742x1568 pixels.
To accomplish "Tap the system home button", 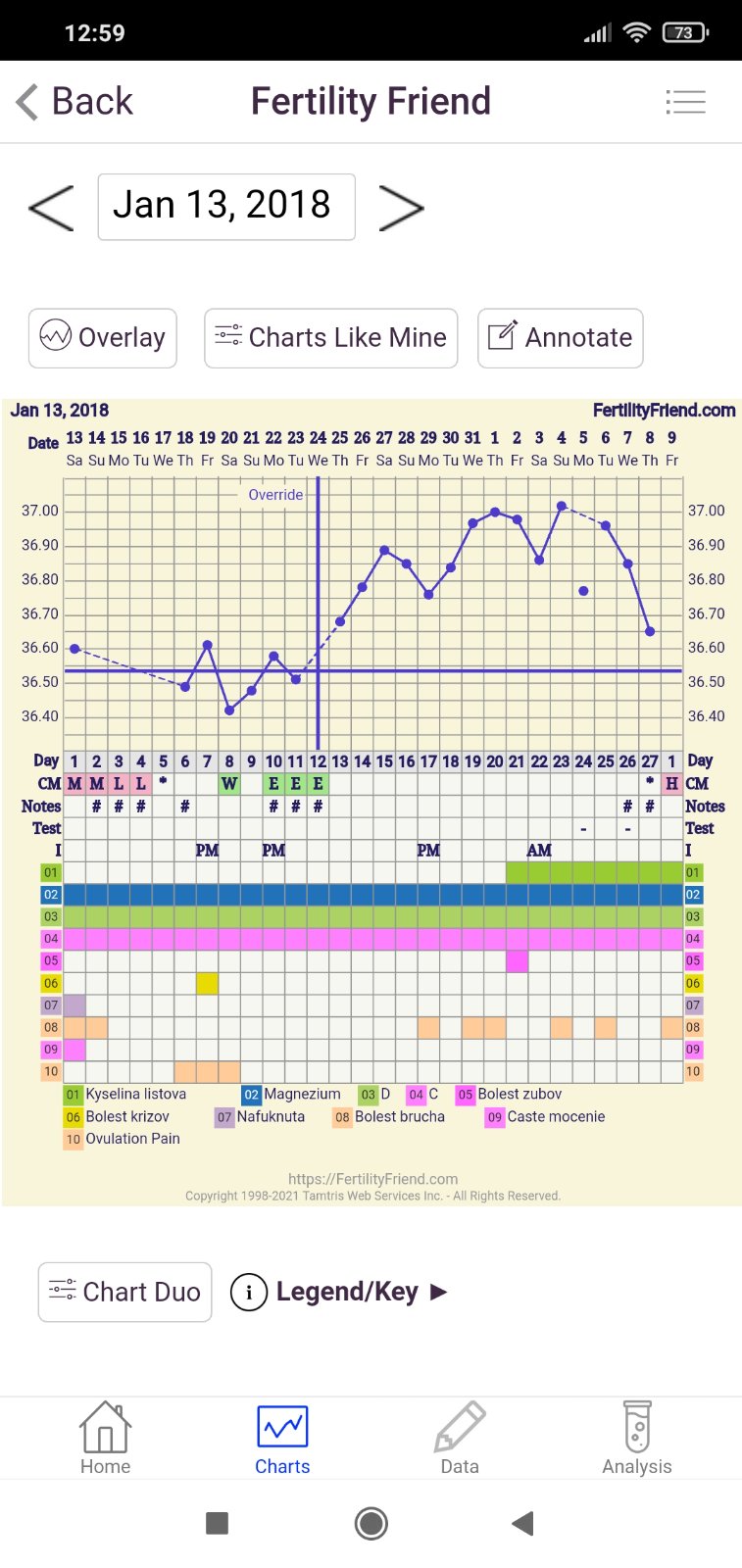I will 371,1523.
